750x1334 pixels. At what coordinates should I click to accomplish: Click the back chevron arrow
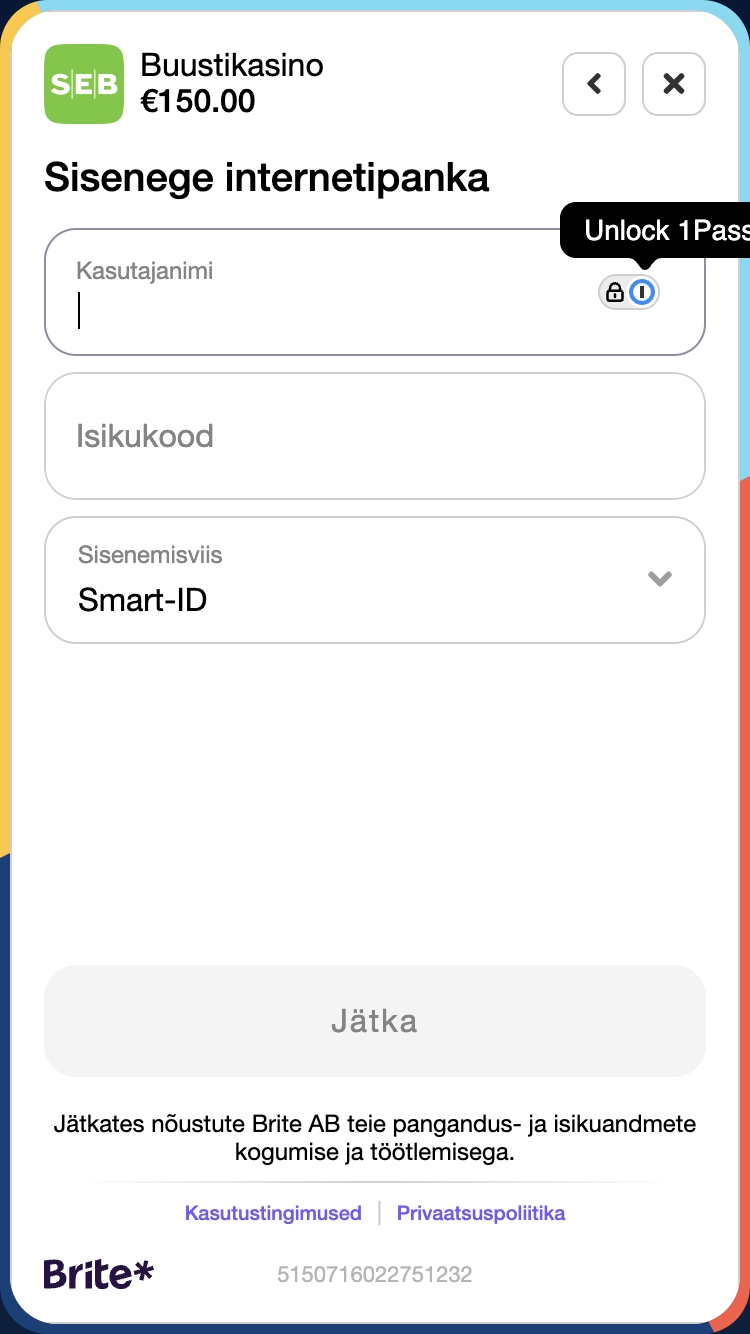[594, 84]
